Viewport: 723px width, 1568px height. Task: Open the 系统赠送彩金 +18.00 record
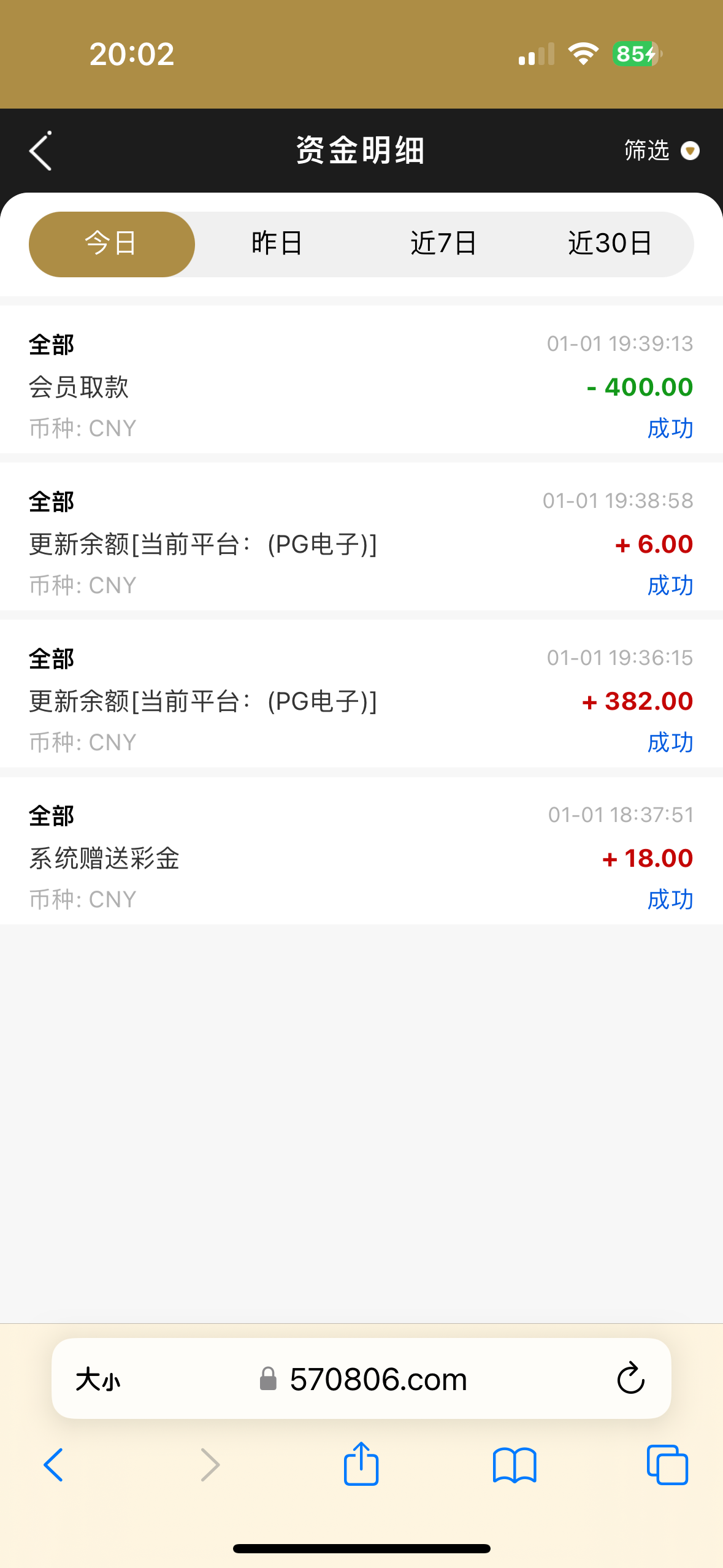coord(361,857)
